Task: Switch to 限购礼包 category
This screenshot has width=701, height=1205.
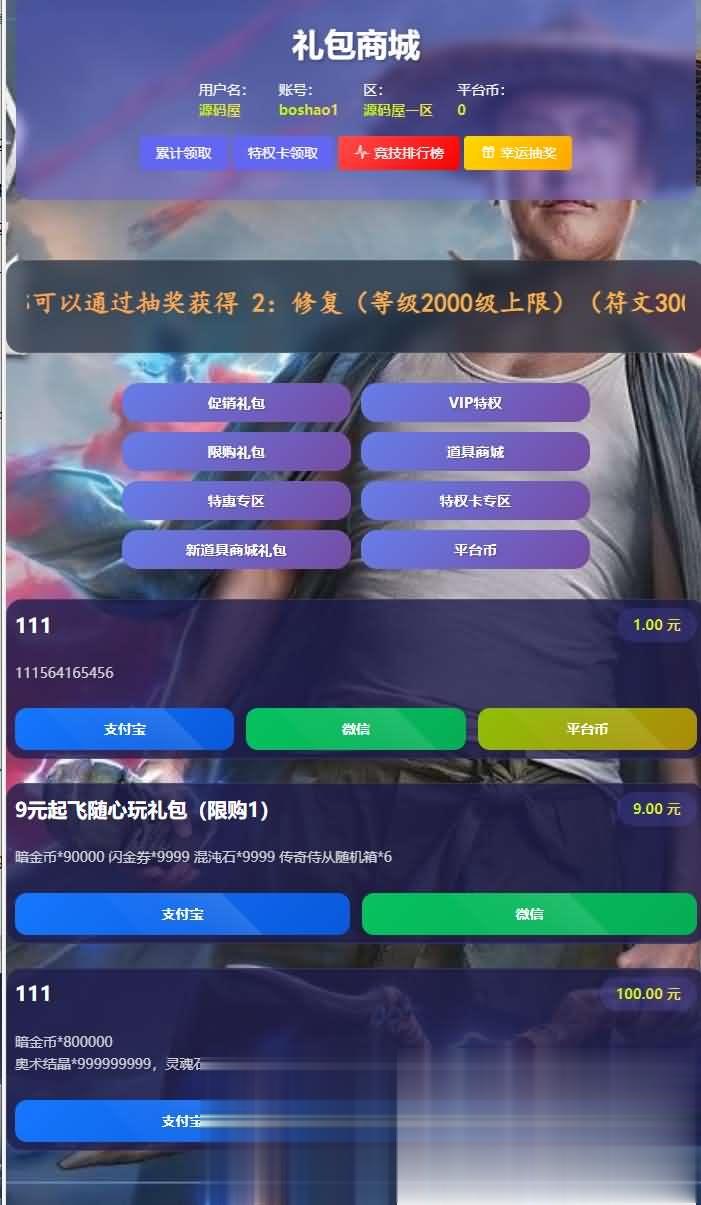Action: [x=236, y=452]
